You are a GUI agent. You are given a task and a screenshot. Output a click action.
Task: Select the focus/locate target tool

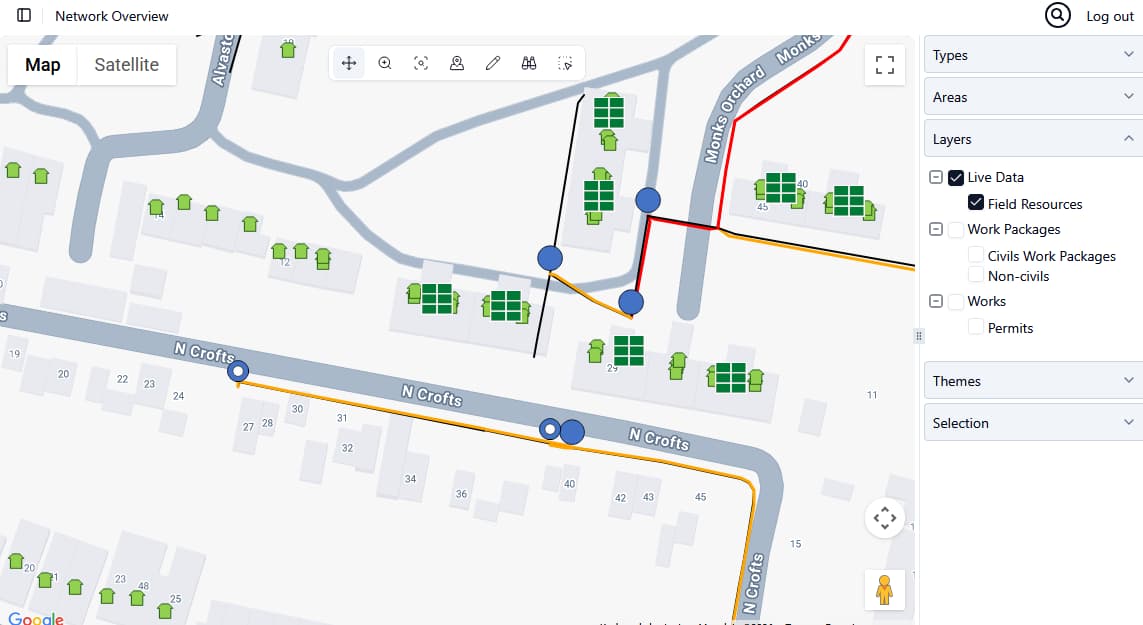click(421, 63)
